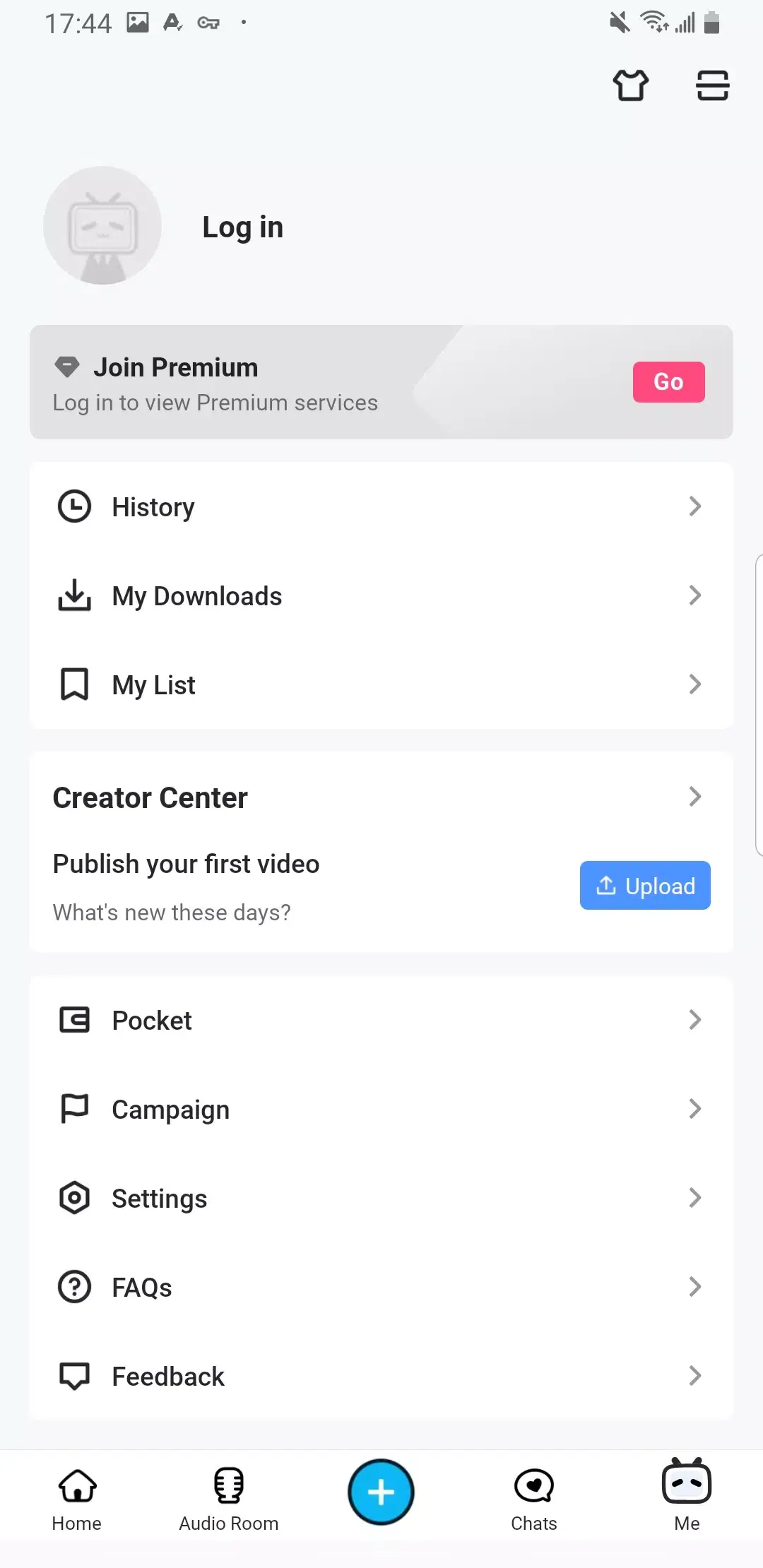Image resolution: width=763 pixels, height=1568 pixels.
Task: Tap the scan/menu icon in top right
Action: tap(712, 85)
